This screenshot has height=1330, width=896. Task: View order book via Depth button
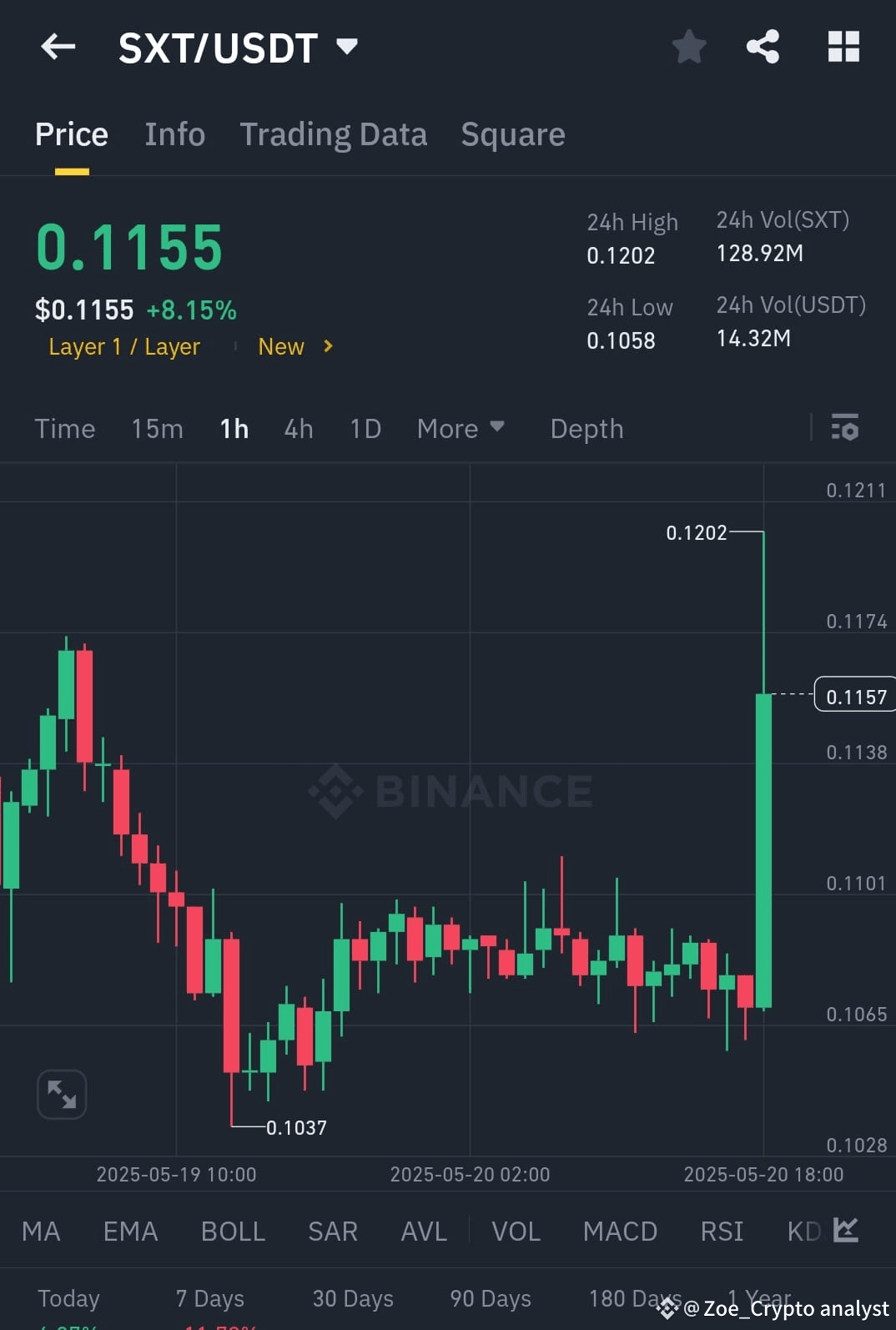tap(586, 428)
